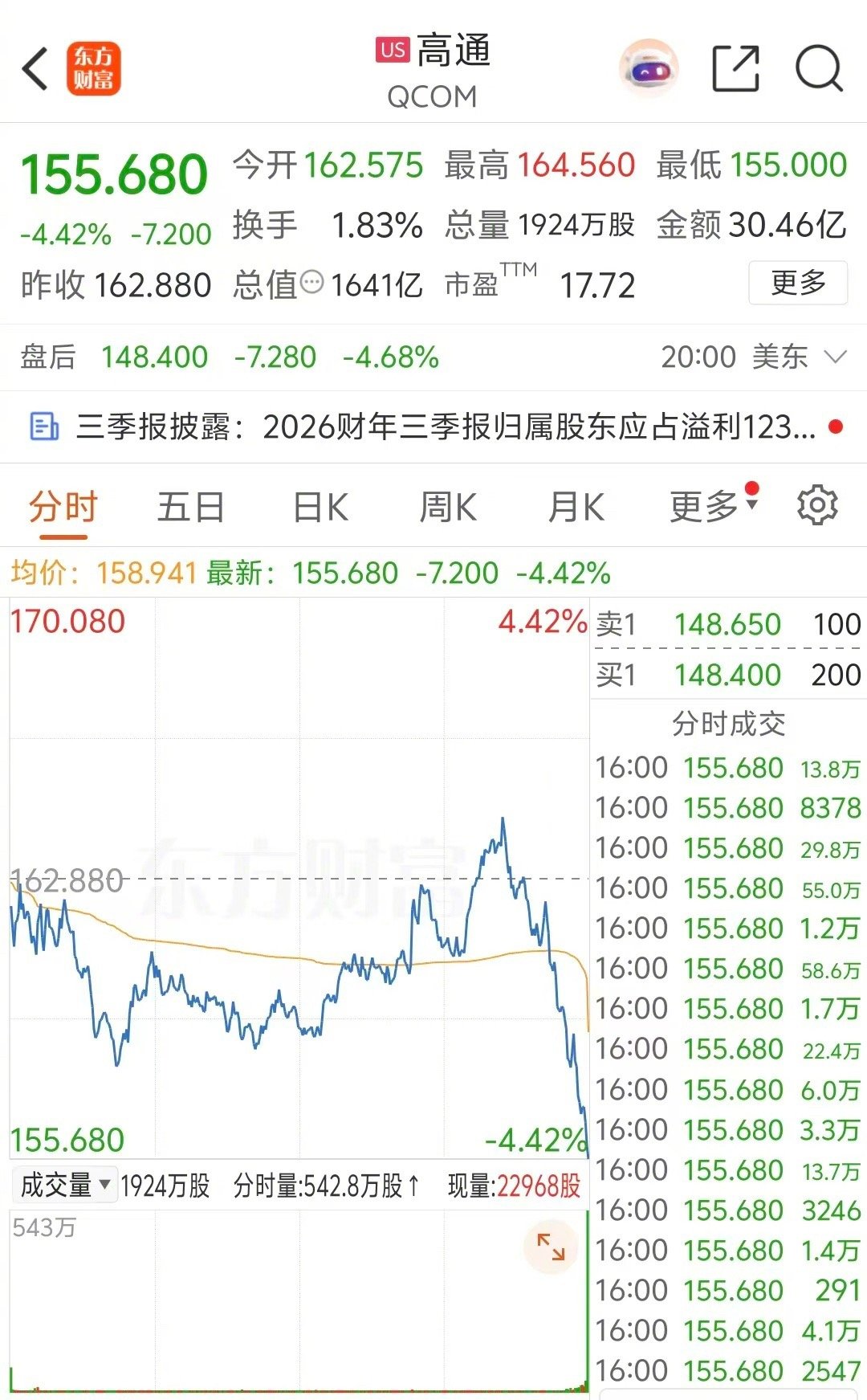Image resolution: width=867 pixels, height=1400 pixels.
Task: Open the robot assistant avatar
Action: [x=649, y=70]
